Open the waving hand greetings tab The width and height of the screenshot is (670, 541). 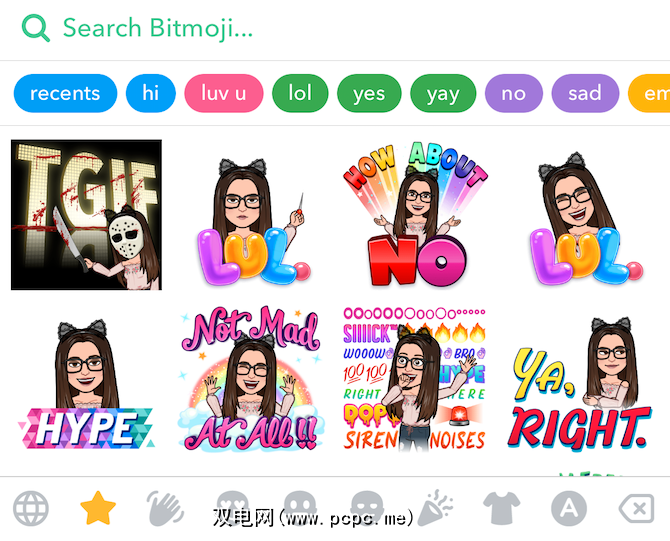(x=165, y=509)
